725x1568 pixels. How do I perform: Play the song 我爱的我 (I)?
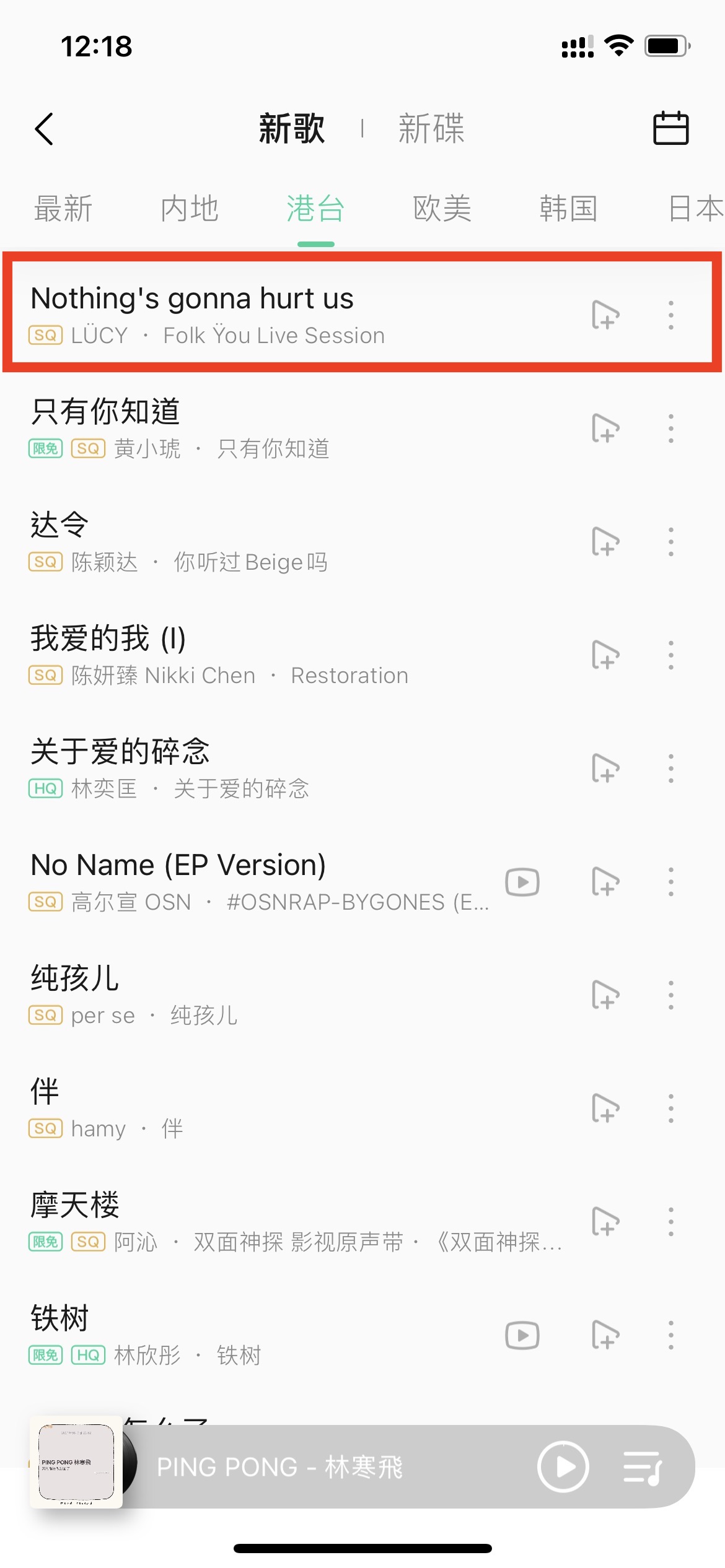click(248, 654)
